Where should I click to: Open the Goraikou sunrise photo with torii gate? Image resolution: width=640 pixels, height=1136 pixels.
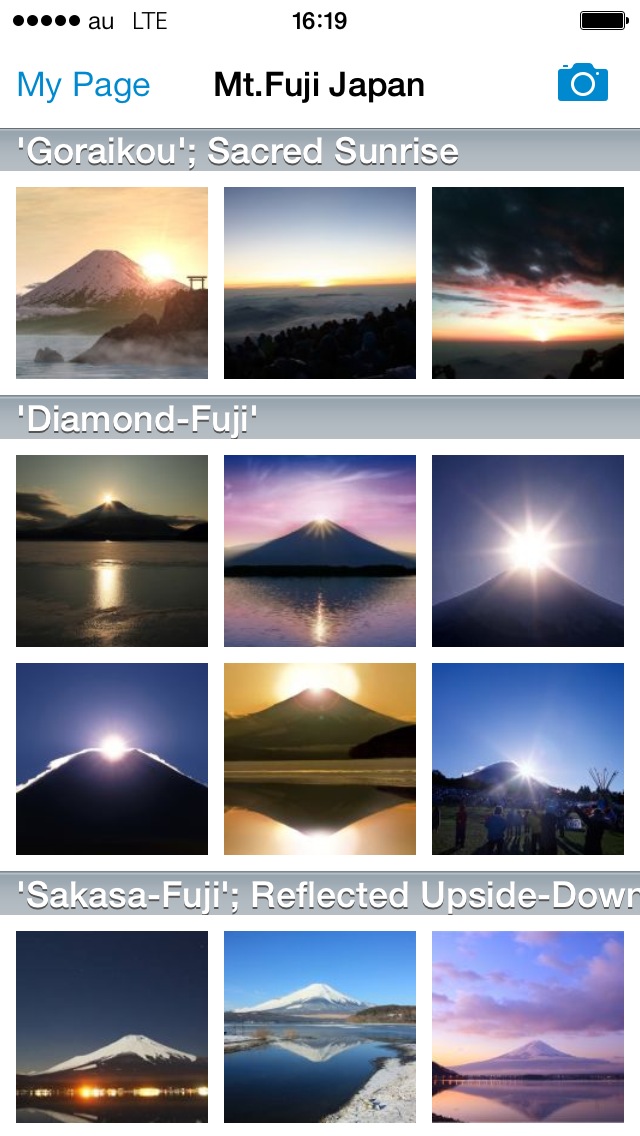112,283
